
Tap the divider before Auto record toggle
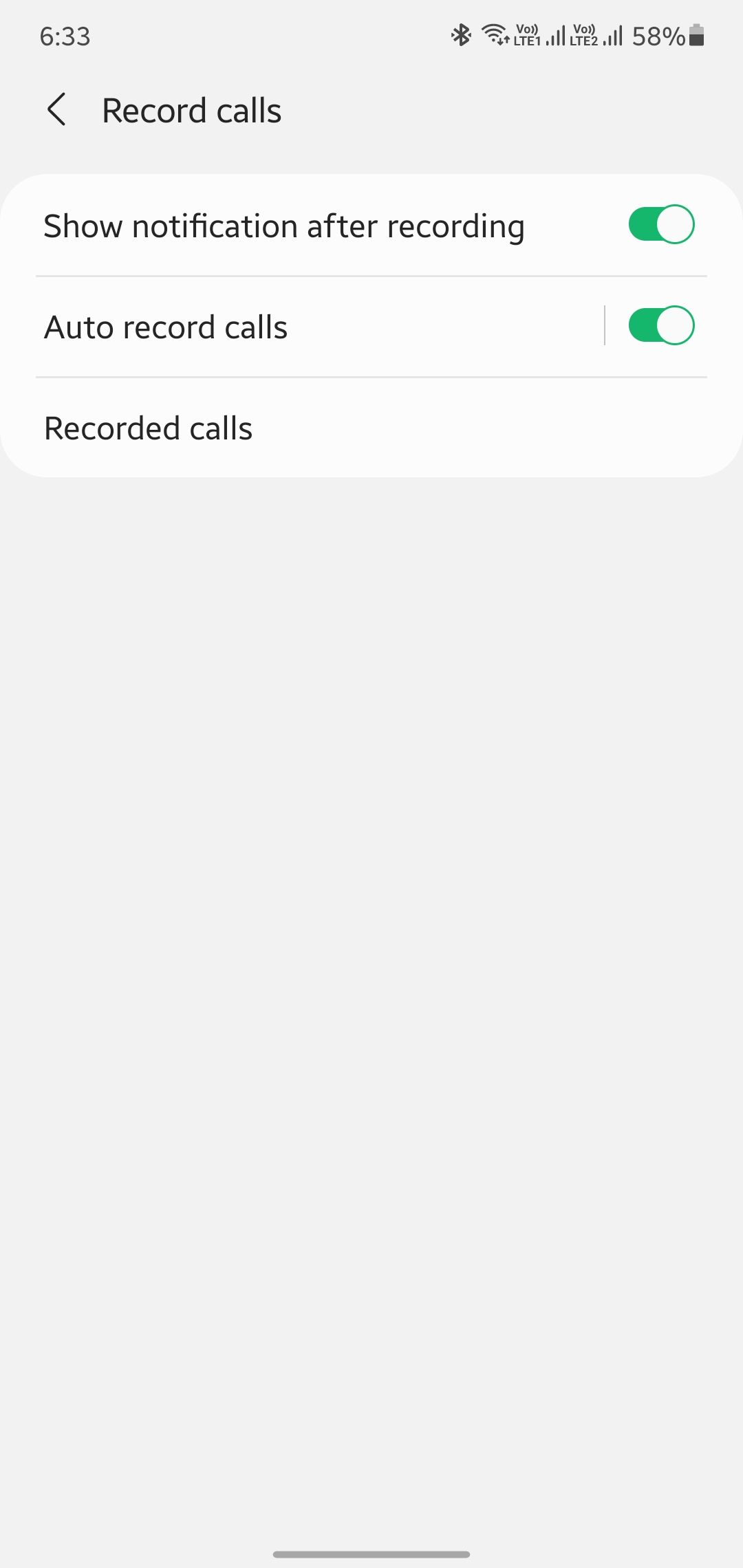[605, 325]
